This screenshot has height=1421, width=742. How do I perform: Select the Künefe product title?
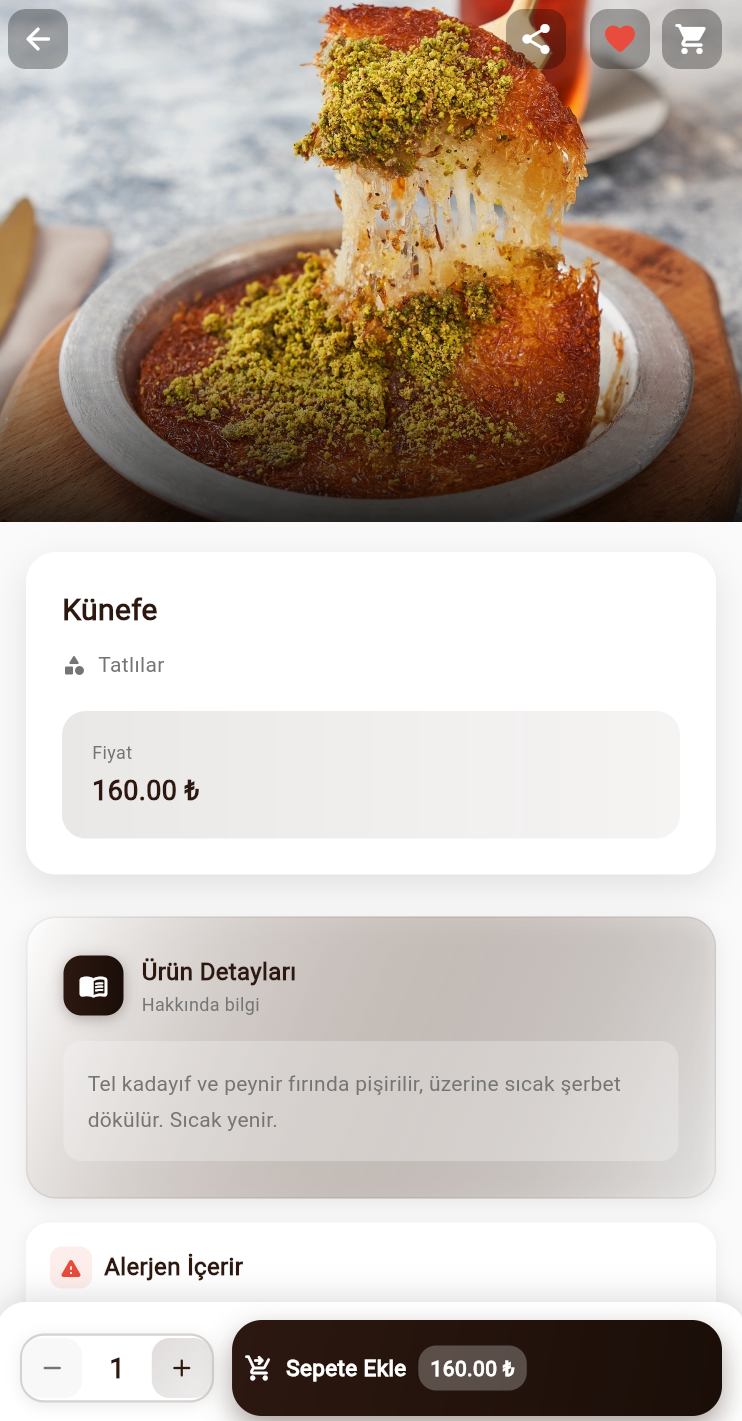(x=110, y=609)
